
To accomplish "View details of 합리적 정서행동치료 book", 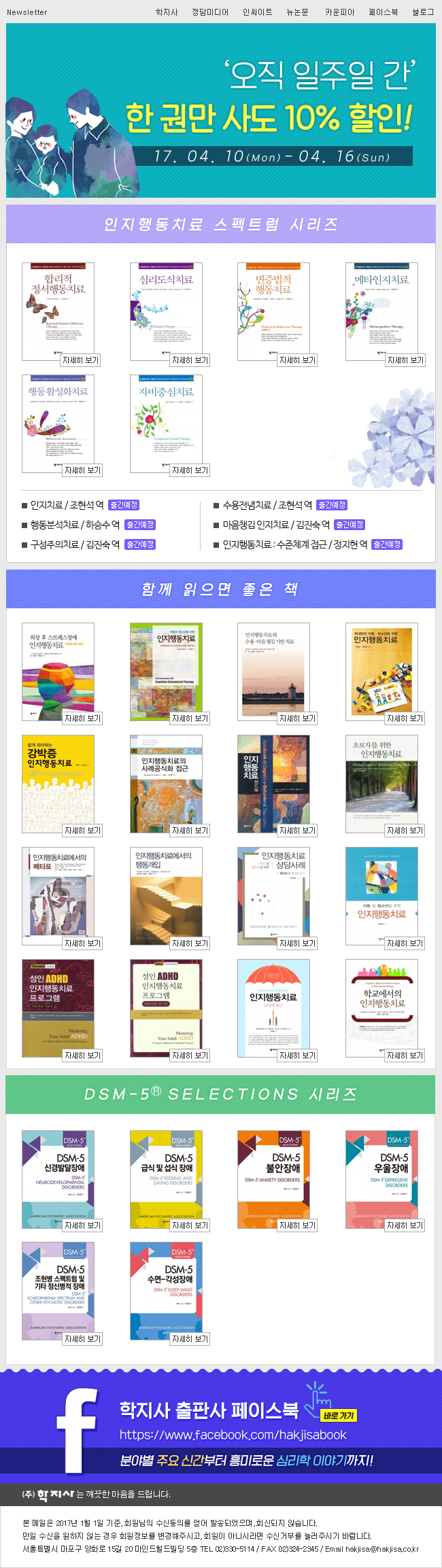I will click(x=80, y=360).
